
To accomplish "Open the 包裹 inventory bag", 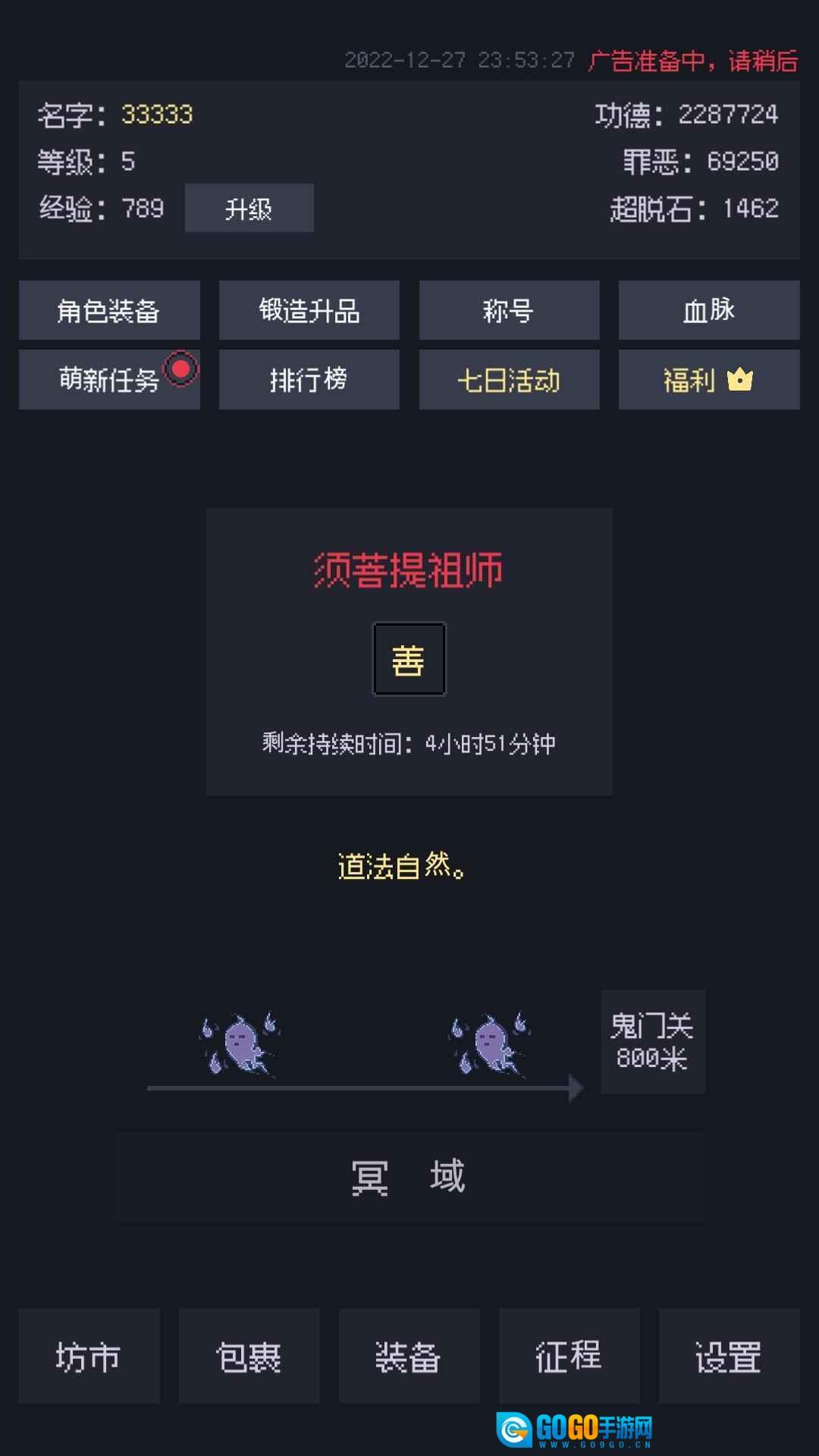I will click(249, 1355).
